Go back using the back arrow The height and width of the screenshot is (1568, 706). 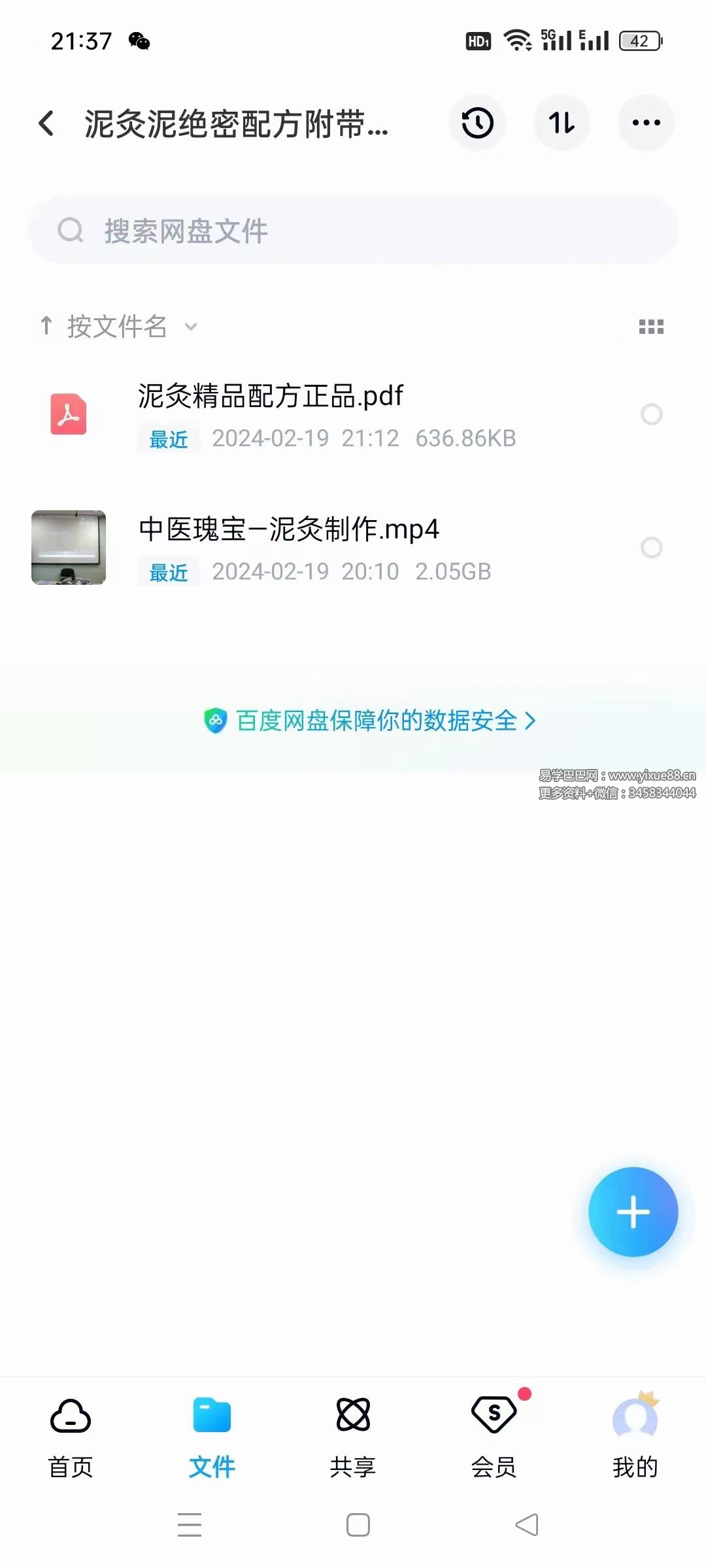click(46, 124)
